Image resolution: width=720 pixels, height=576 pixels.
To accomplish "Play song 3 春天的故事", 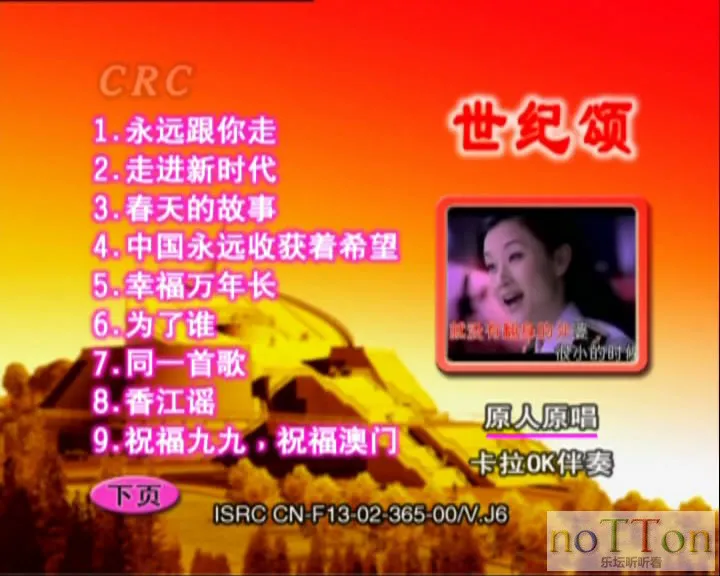I will tap(185, 207).
